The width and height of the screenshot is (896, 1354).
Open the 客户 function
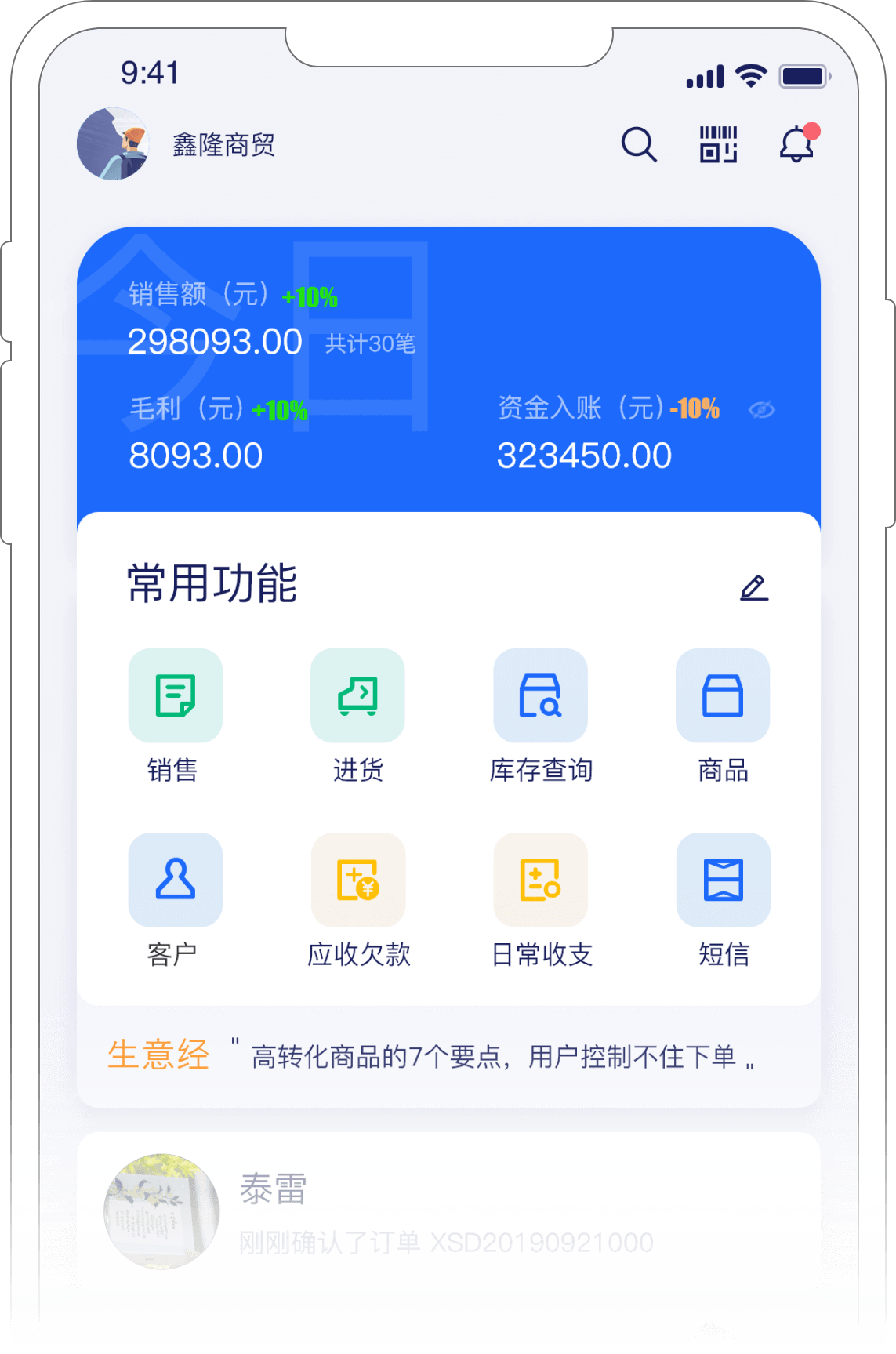175,880
